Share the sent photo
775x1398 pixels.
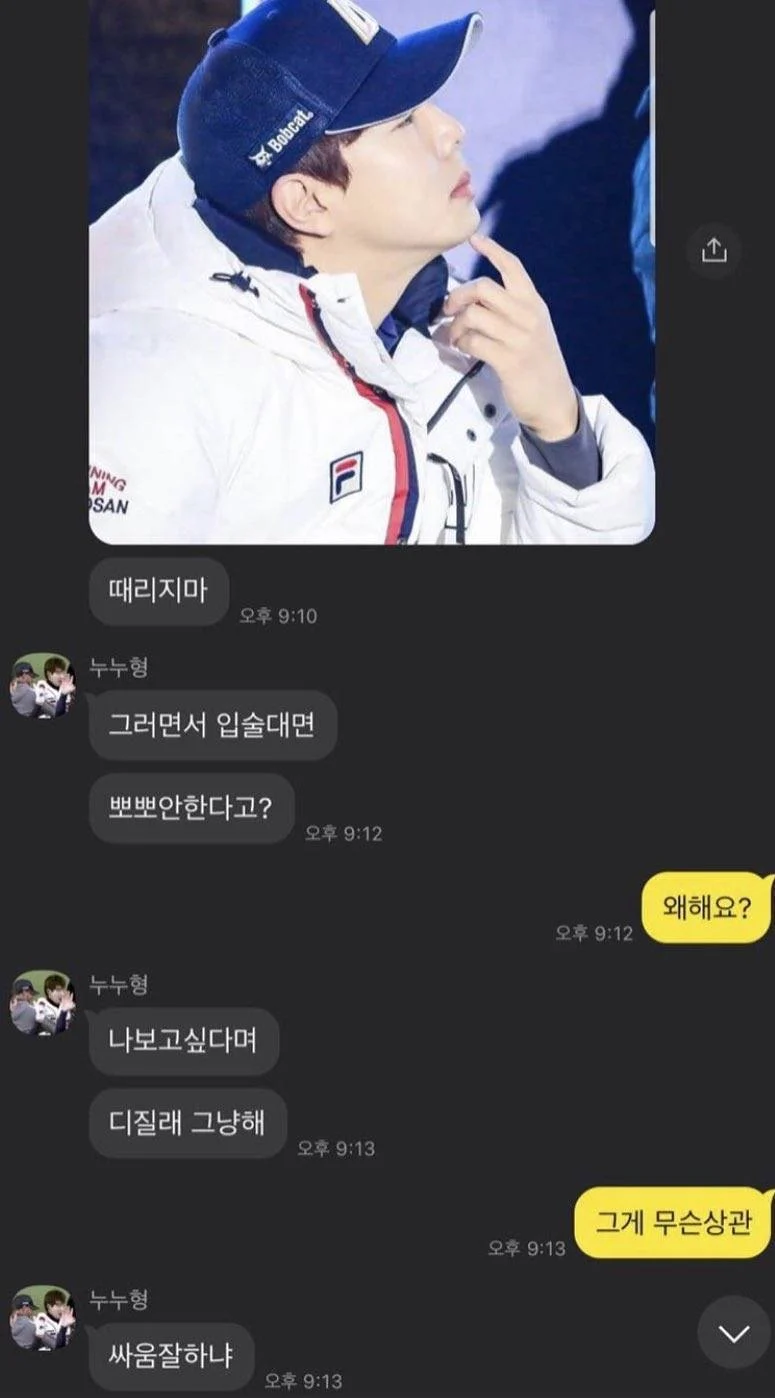pyautogui.click(x=714, y=251)
